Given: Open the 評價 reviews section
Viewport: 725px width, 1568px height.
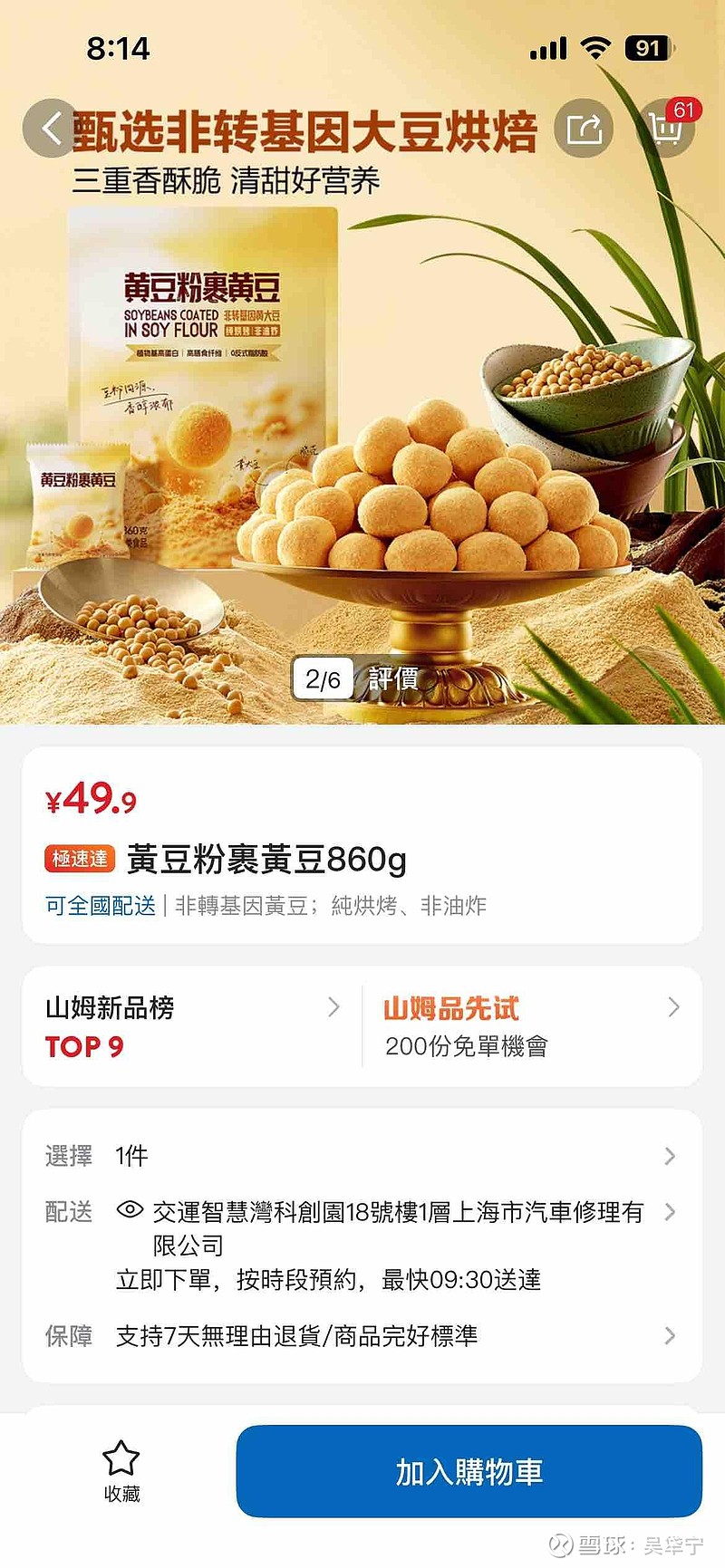Looking at the screenshot, I should [393, 678].
